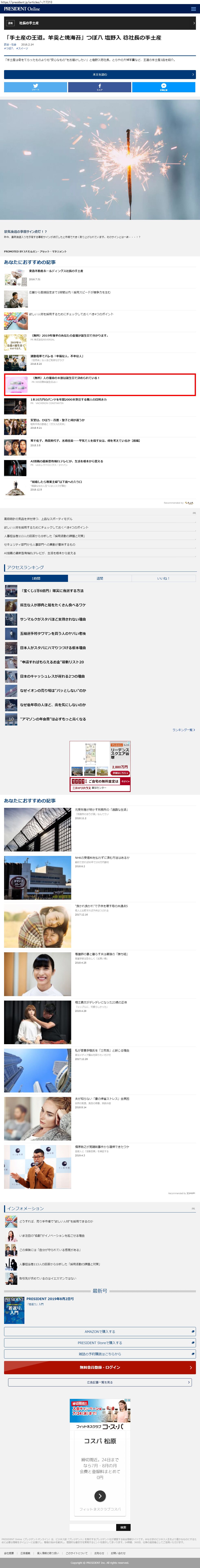Tap AMAZONで購入する
The image size is (200, 1568).
100,1331
